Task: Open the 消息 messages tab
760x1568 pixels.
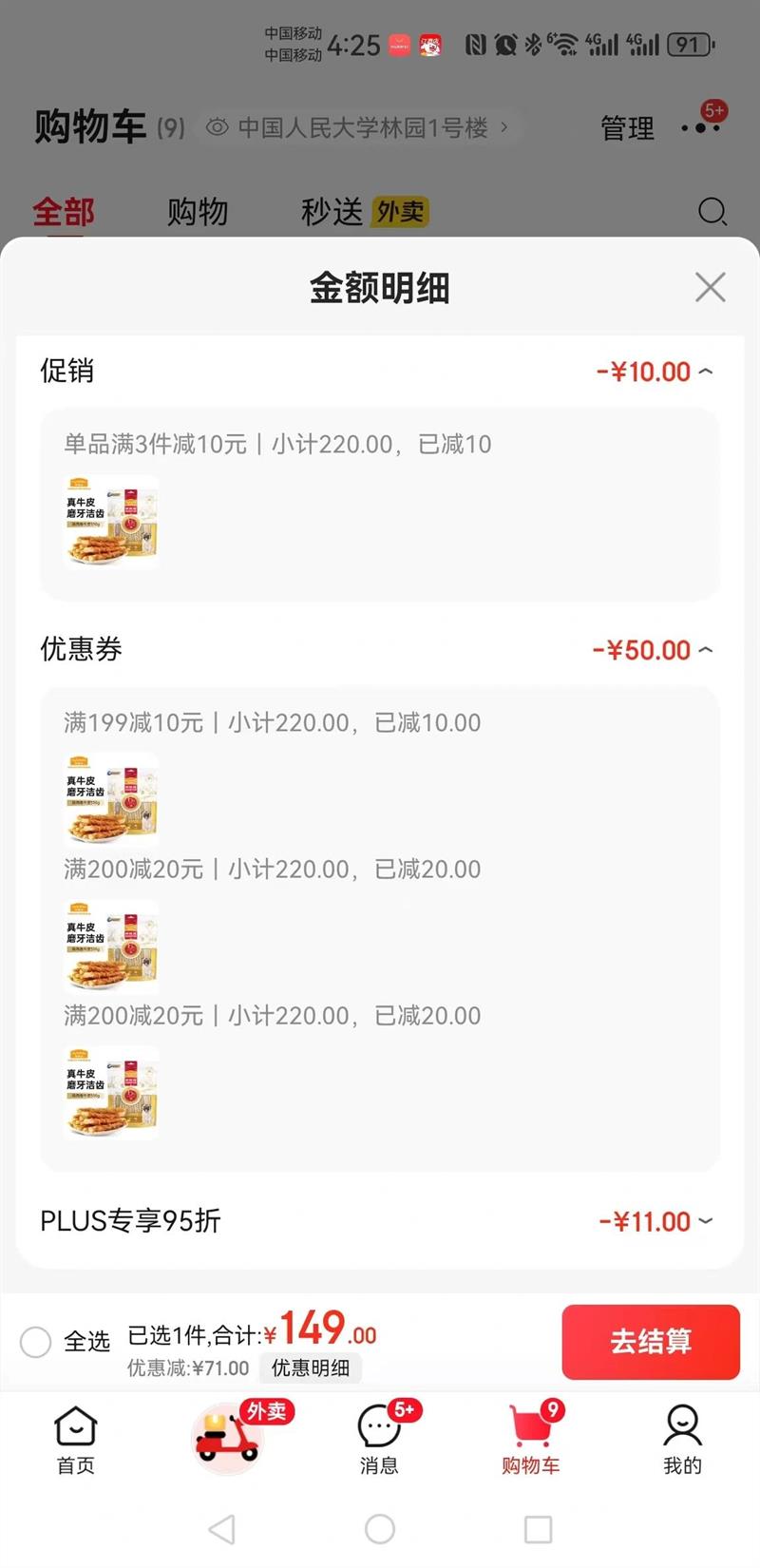Action: pyautogui.click(x=379, y=1439)
